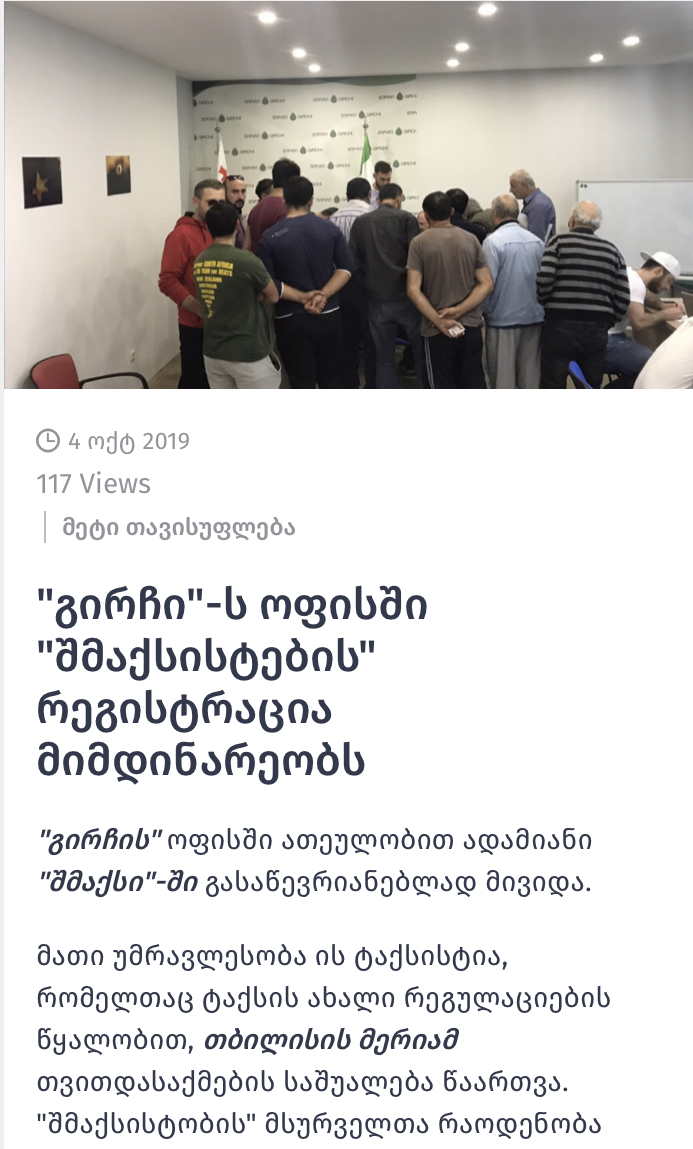Open the article header photo
Viewport: 693px width, 1149px height.
pyautogui.click(x=347, y=195)
